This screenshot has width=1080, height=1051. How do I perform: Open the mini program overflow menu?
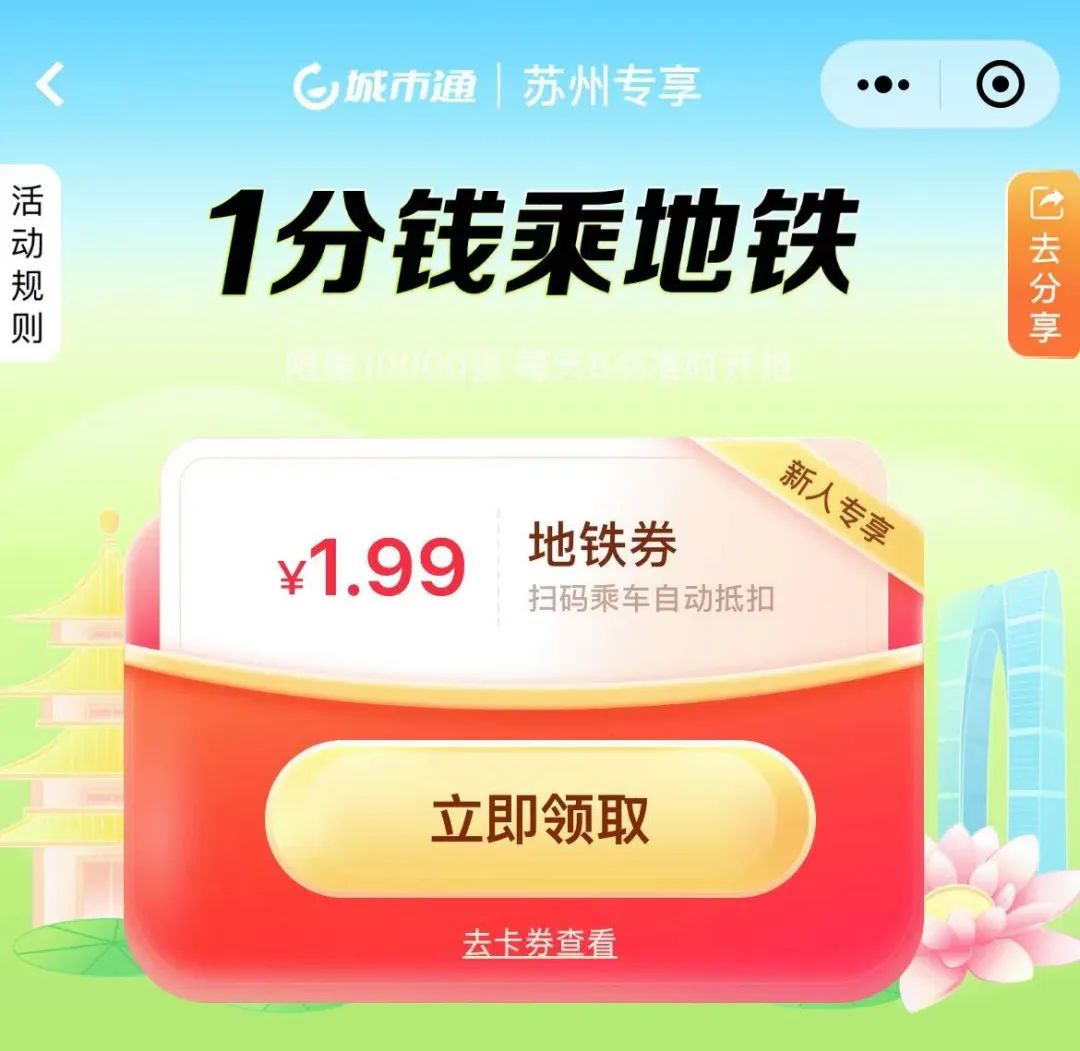click(x=883, y=85)
